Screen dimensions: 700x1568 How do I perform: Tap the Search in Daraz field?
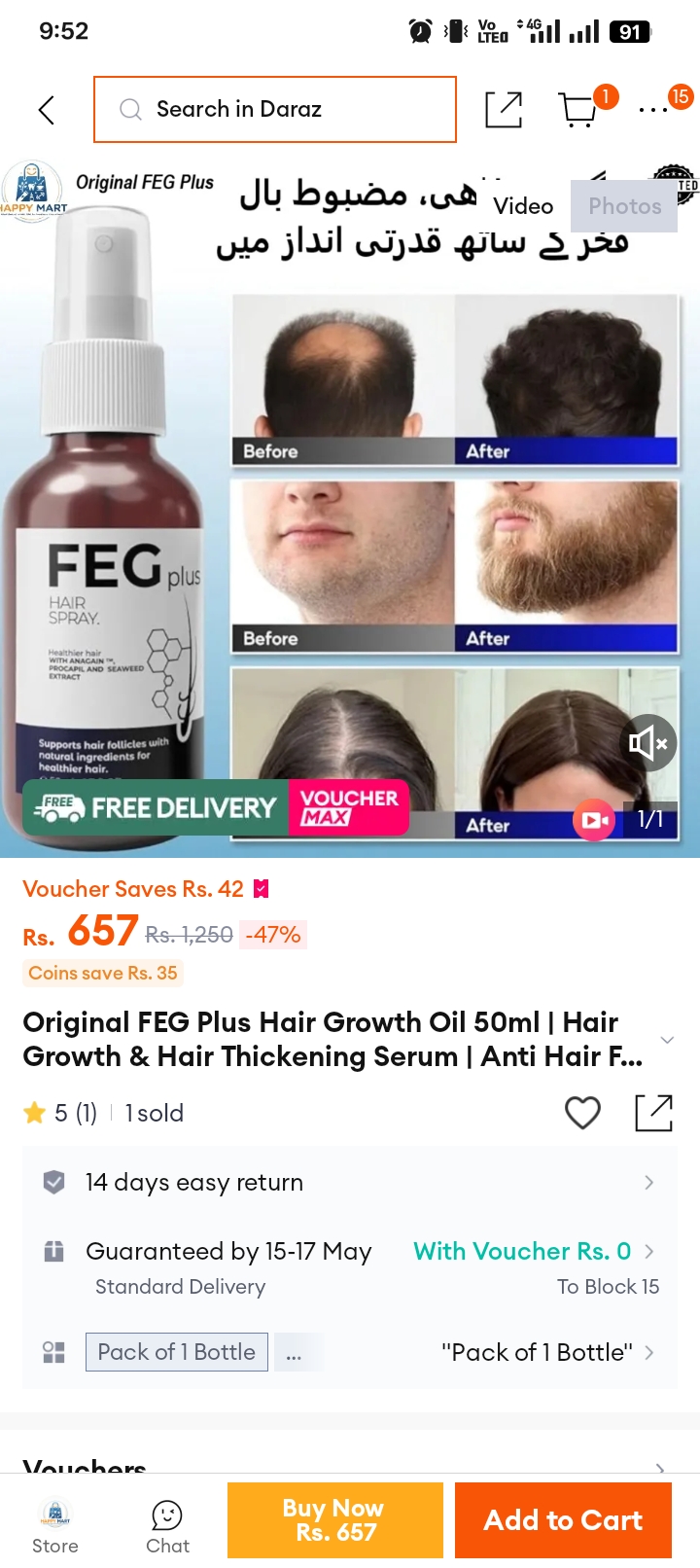coord(275,109)
